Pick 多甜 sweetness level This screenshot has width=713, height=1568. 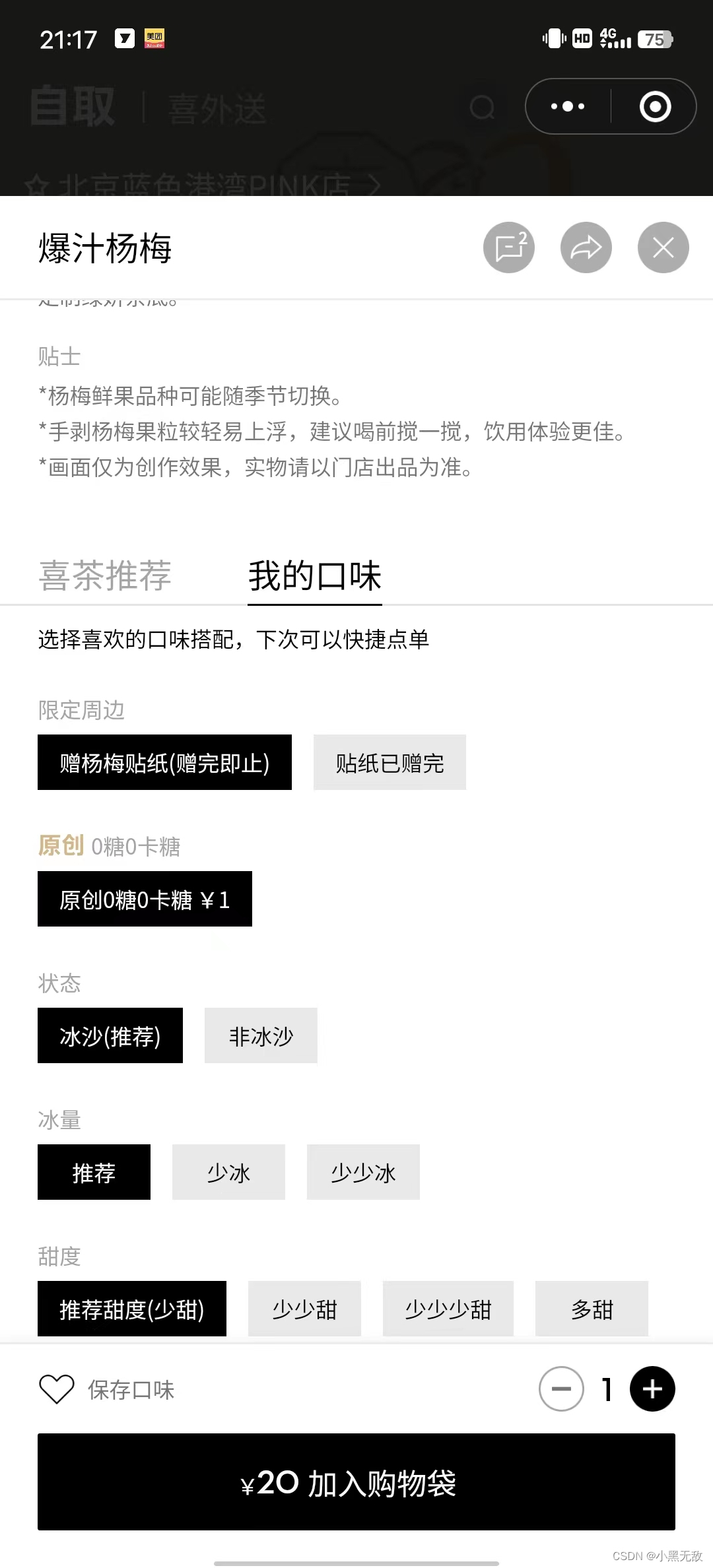[x=592, y=1309]
